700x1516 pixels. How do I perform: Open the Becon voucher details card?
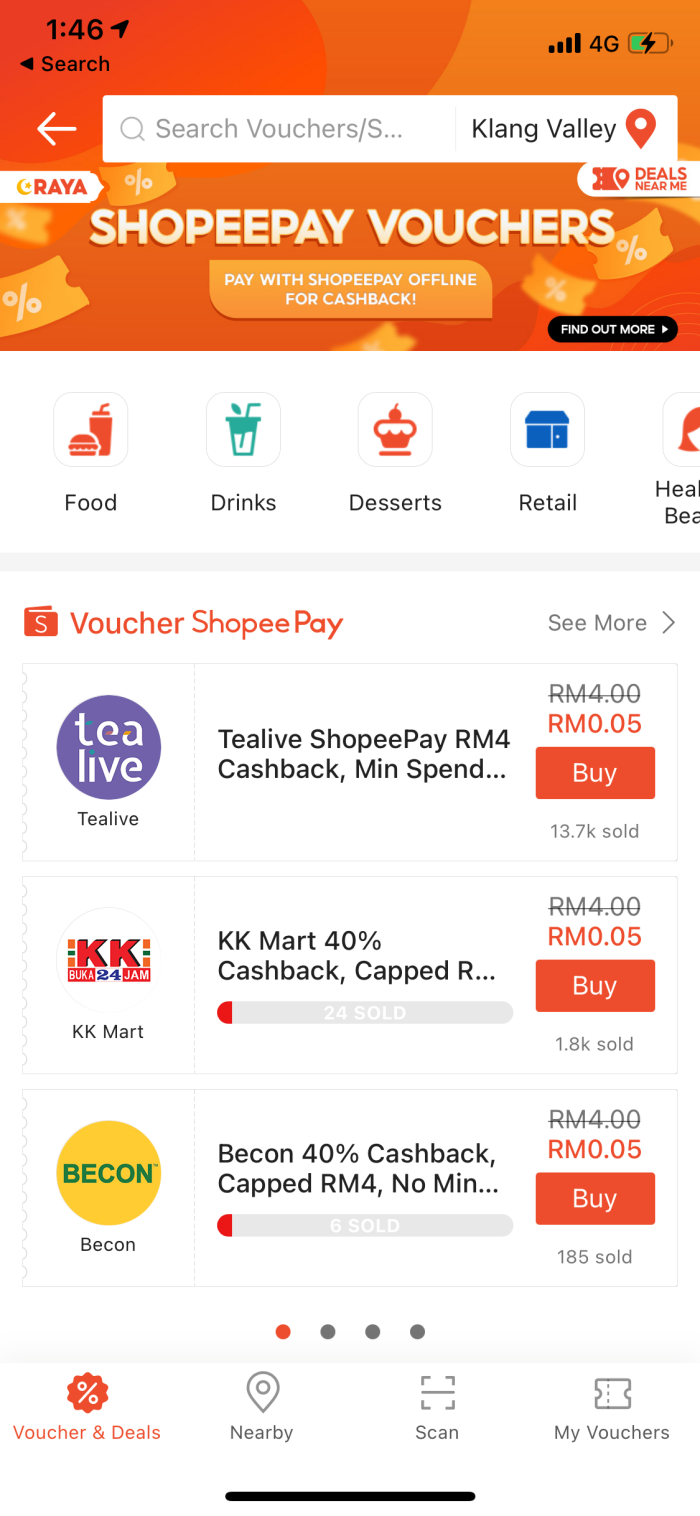(x=357, y=1168)
